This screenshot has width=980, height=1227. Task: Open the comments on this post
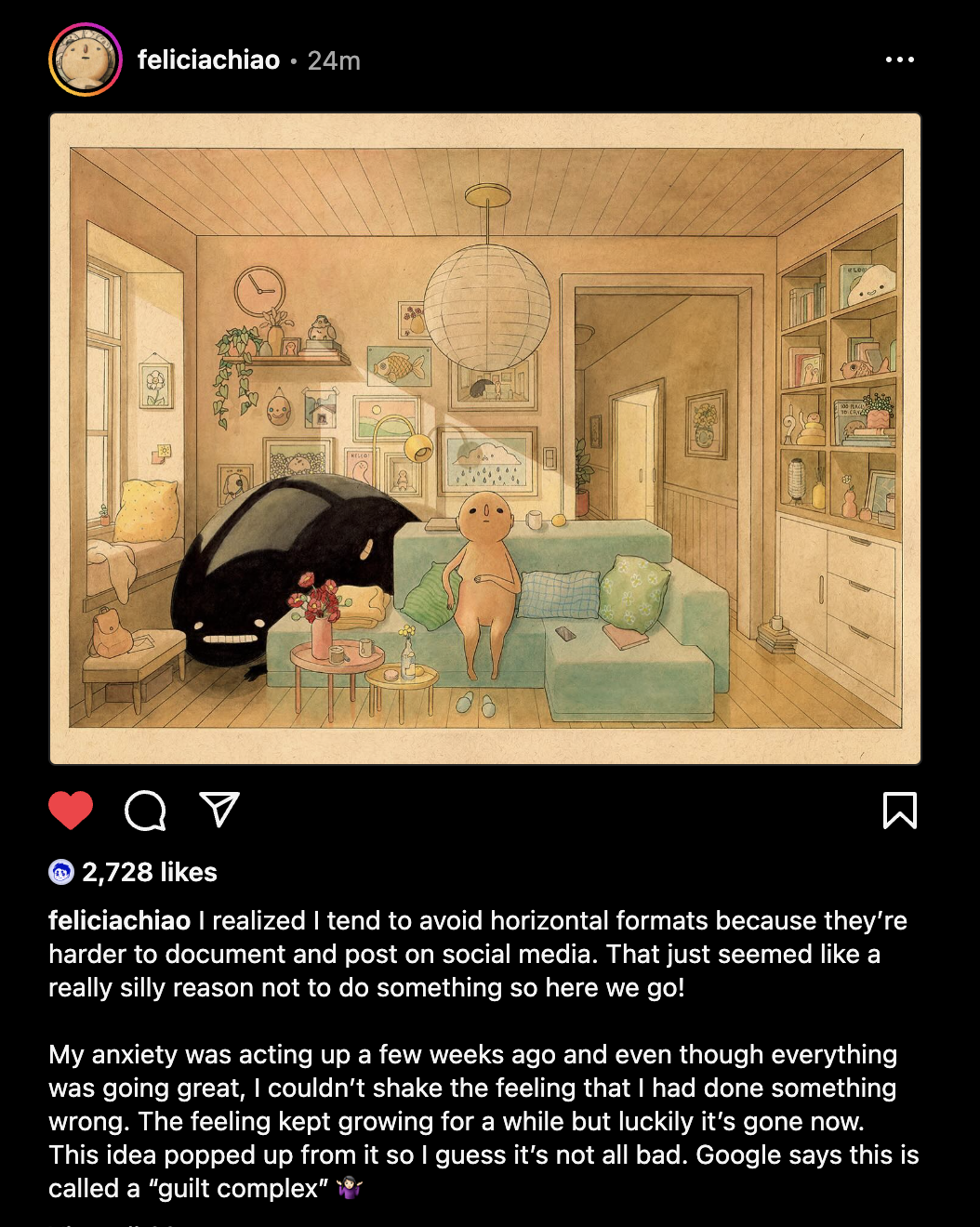(145, 811)
